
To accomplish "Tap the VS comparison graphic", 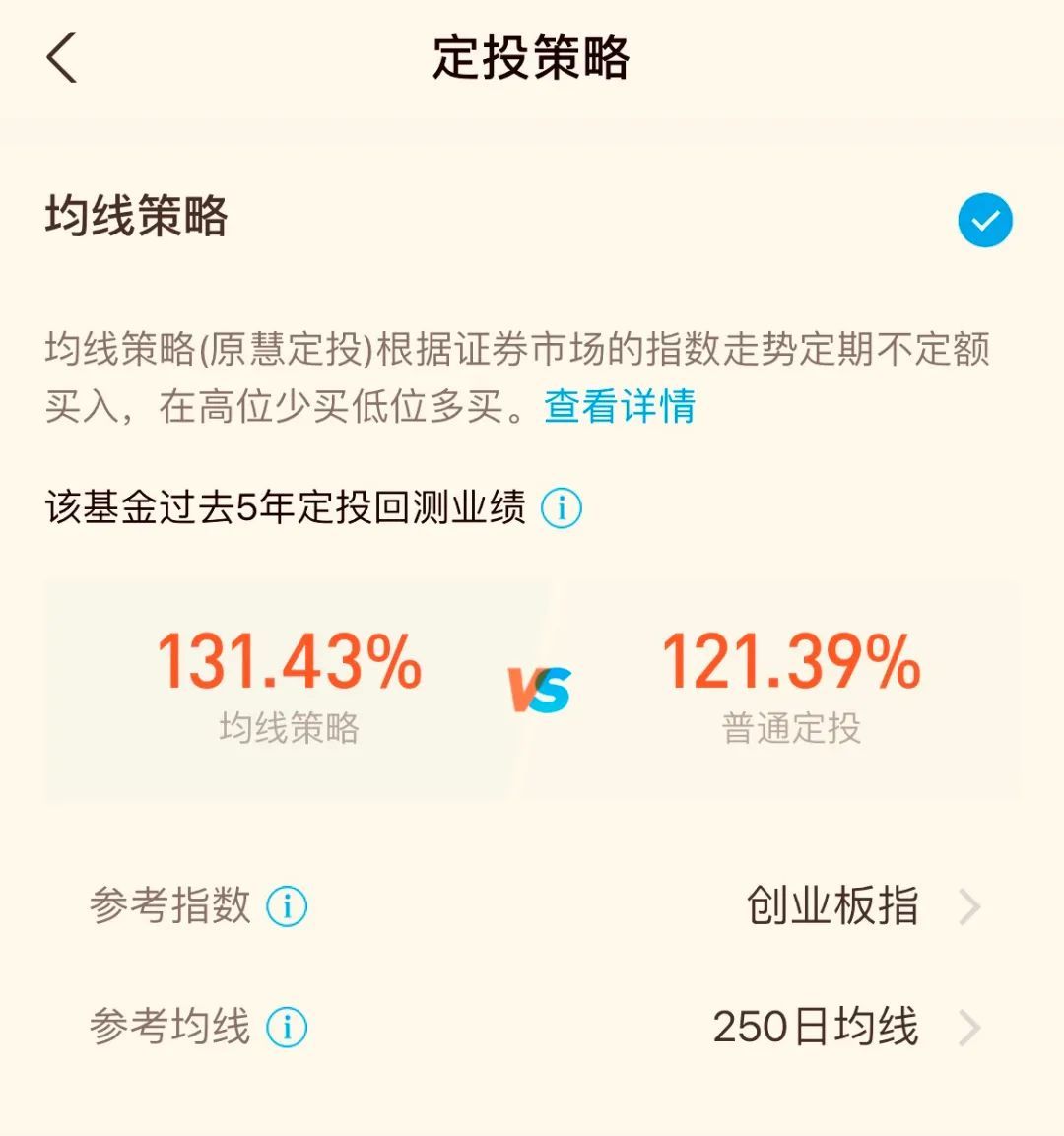I will [x=537, y=688].
